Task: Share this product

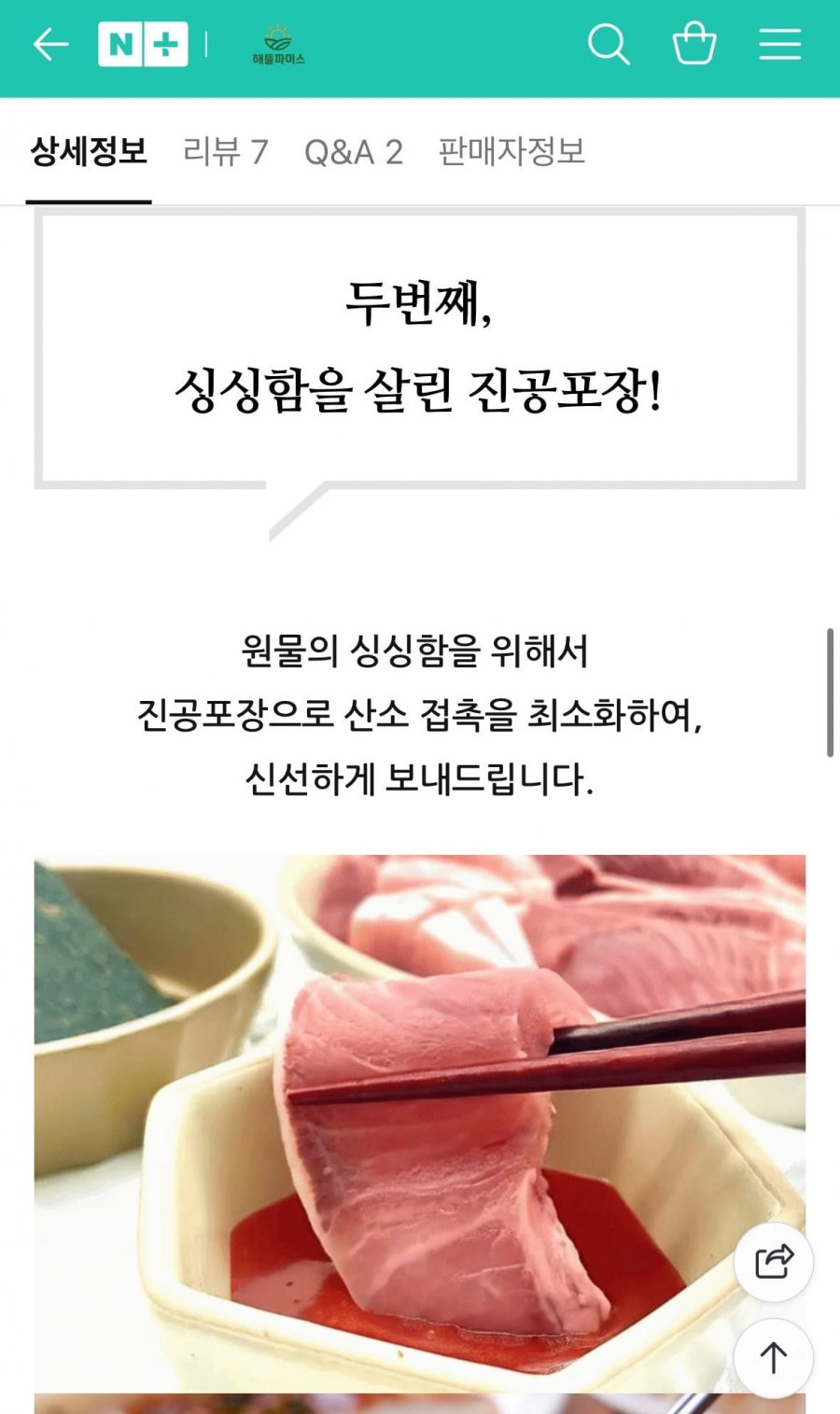Action: click(774, 1262)
